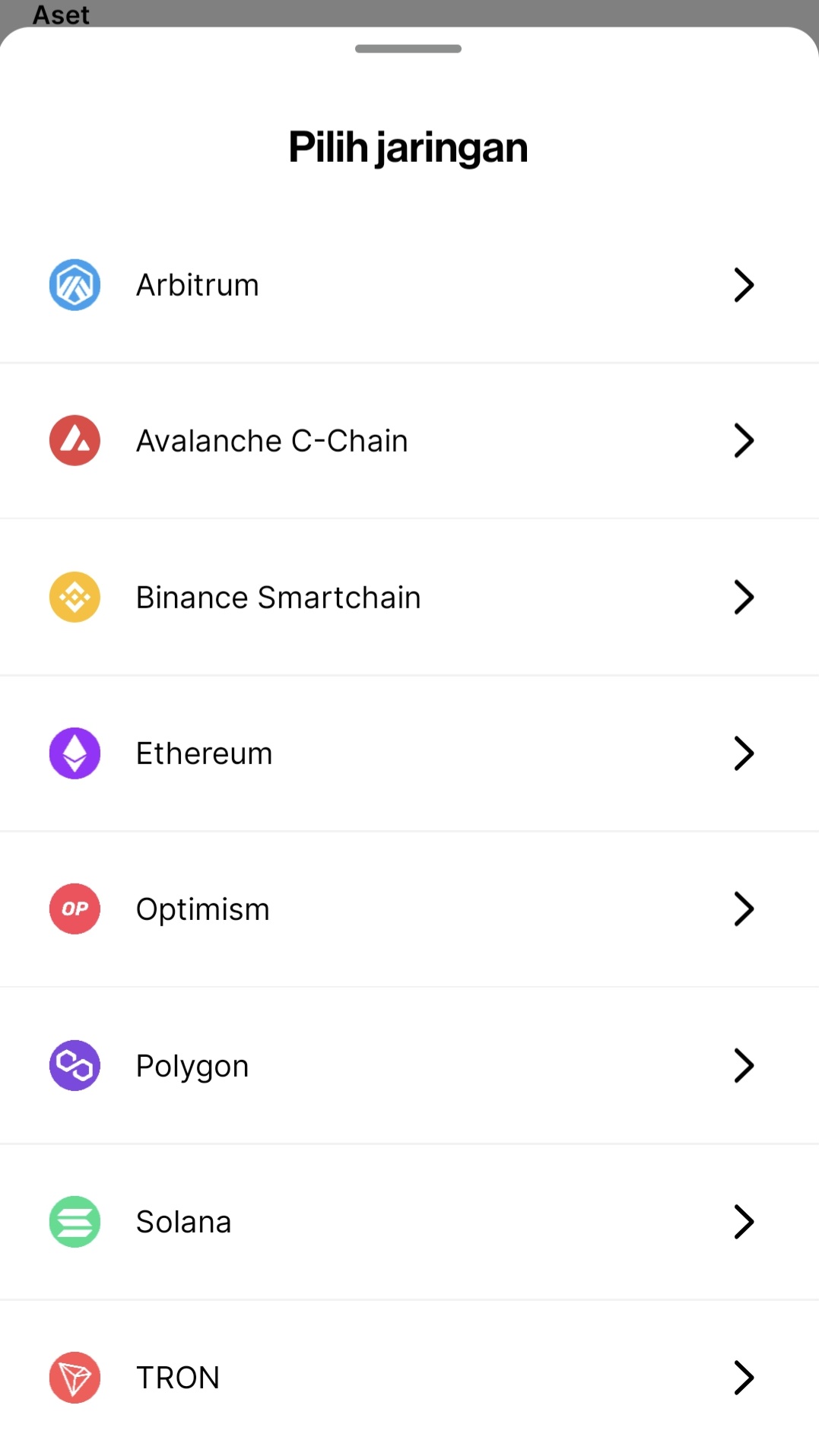
Task: Tap the Polygon network icon
Action: tap(74, 1065)
